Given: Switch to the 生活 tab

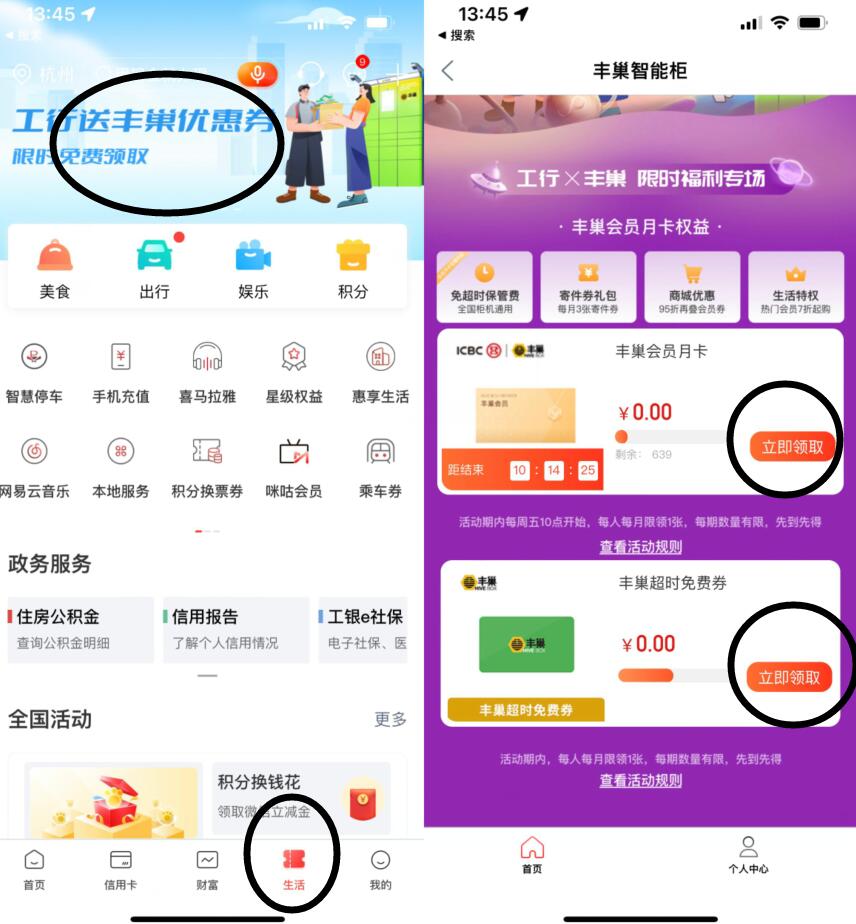Looking at the screenshot, I should [x=293, y=869].
